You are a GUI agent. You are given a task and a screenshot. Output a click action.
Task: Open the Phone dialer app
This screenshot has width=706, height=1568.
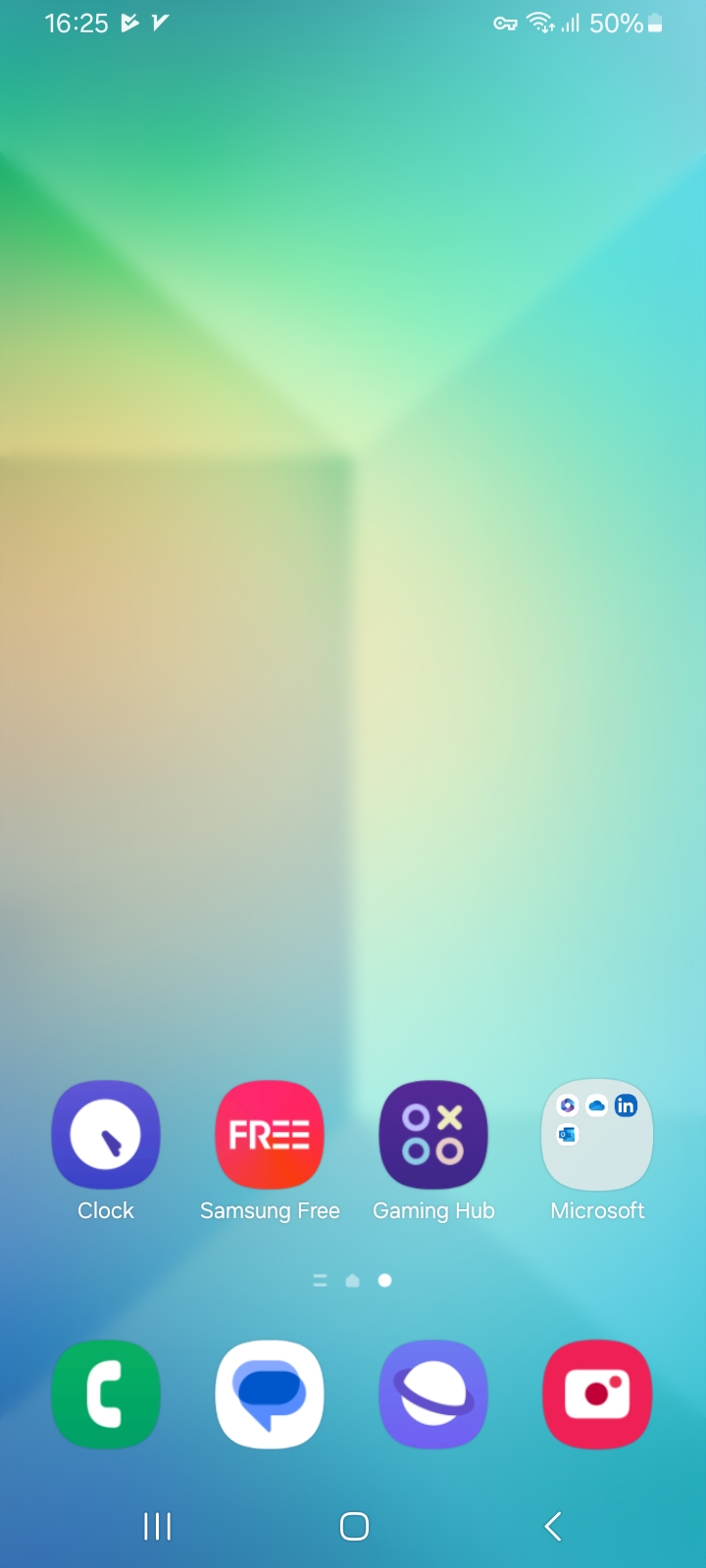tap(106, 1394)
